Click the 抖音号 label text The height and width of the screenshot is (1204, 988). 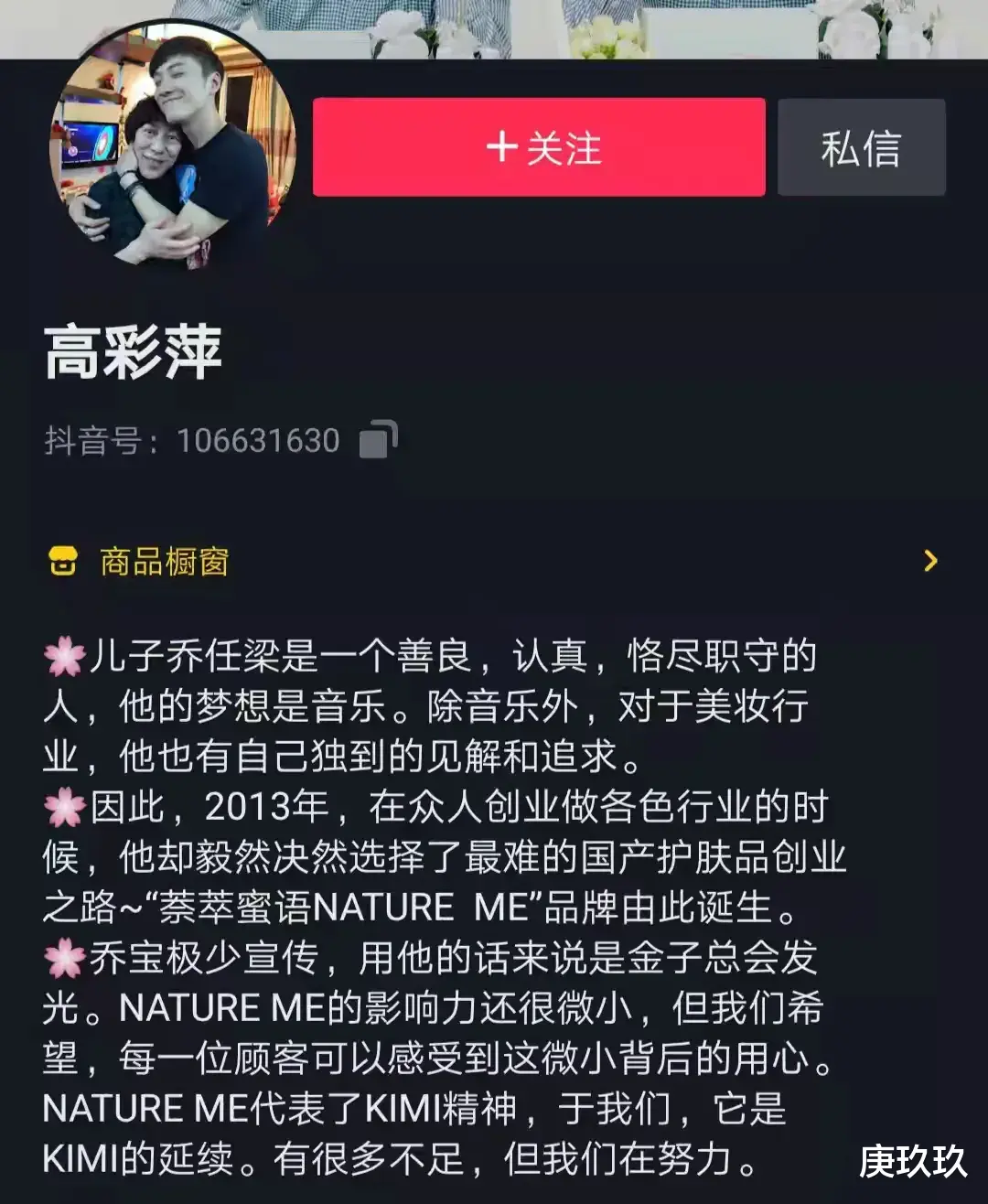point(96,438)
